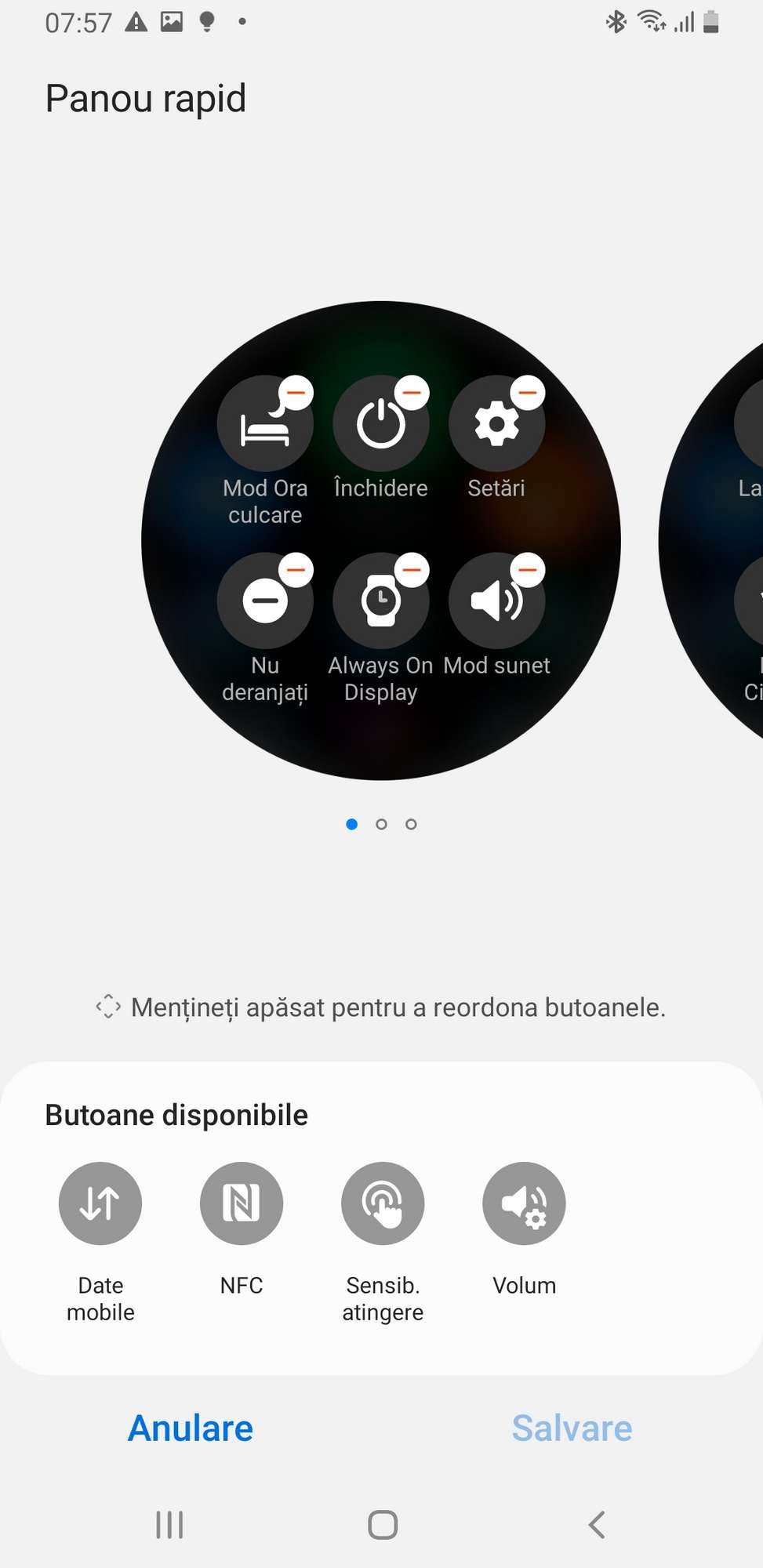Open recent apps from navigation bar
This screenshot has width=763, height=1568.
(x=169, y=1525)
